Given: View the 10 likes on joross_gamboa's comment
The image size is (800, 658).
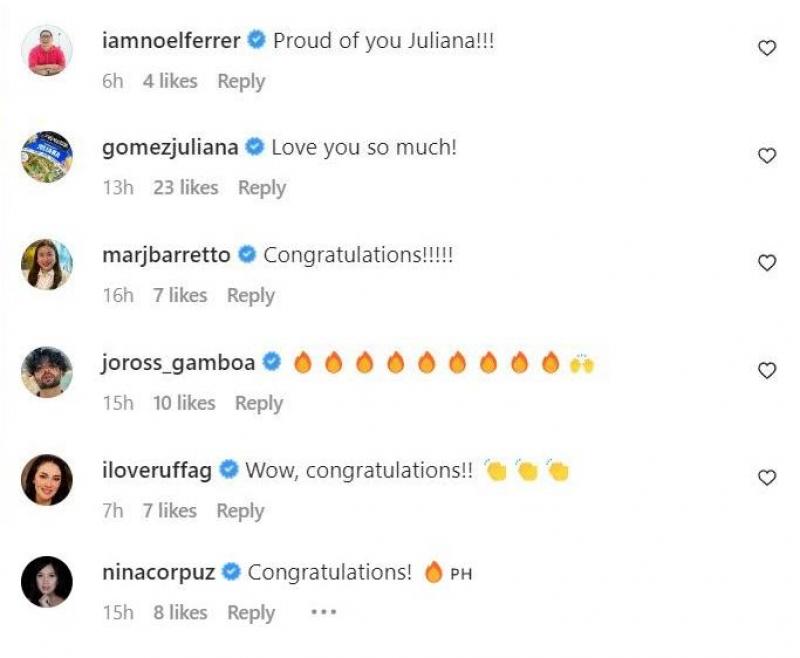Looking at the screenshot, I should [x=183, y=403].
